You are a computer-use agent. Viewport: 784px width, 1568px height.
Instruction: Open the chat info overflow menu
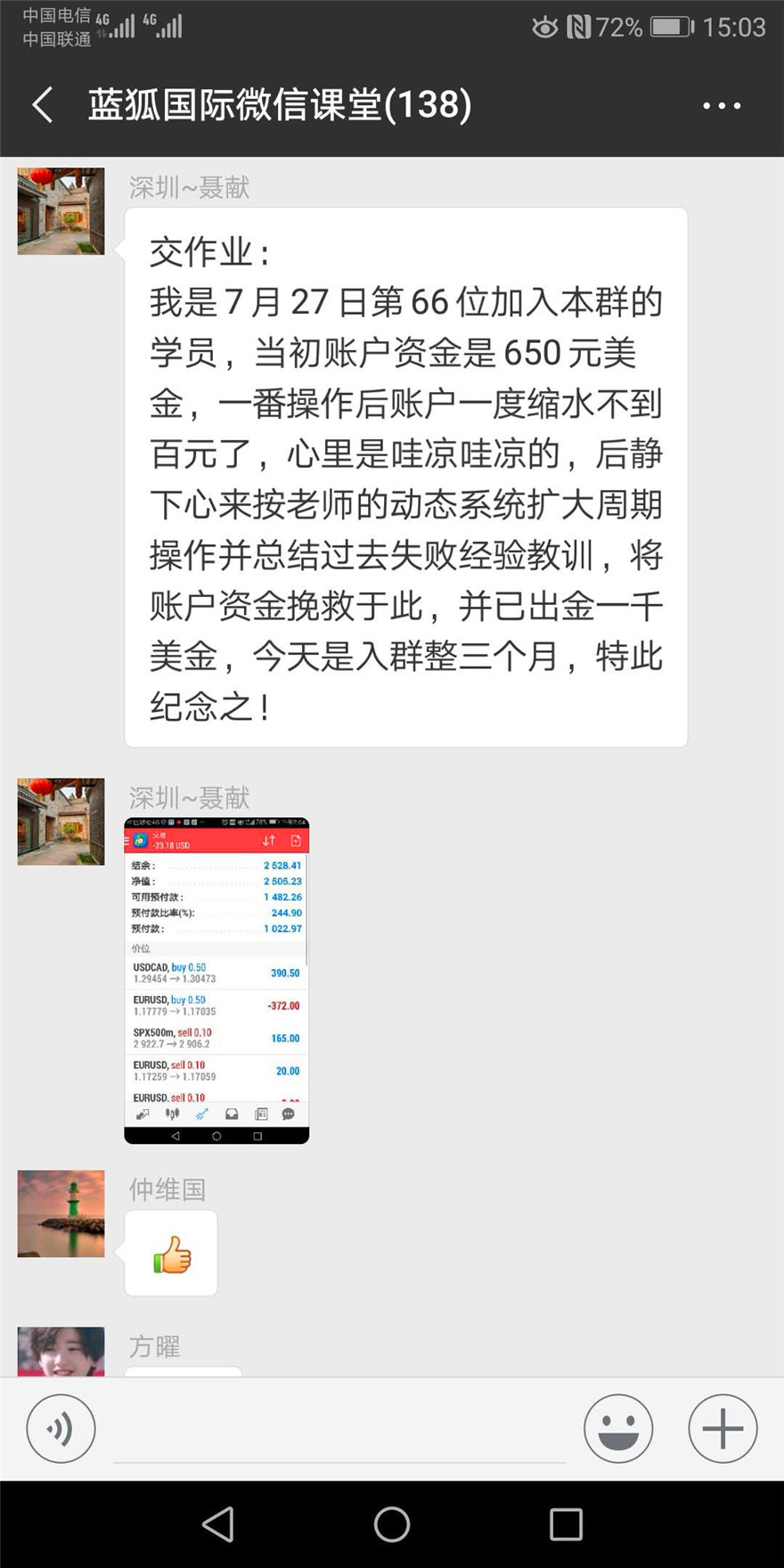click(721, 105)
